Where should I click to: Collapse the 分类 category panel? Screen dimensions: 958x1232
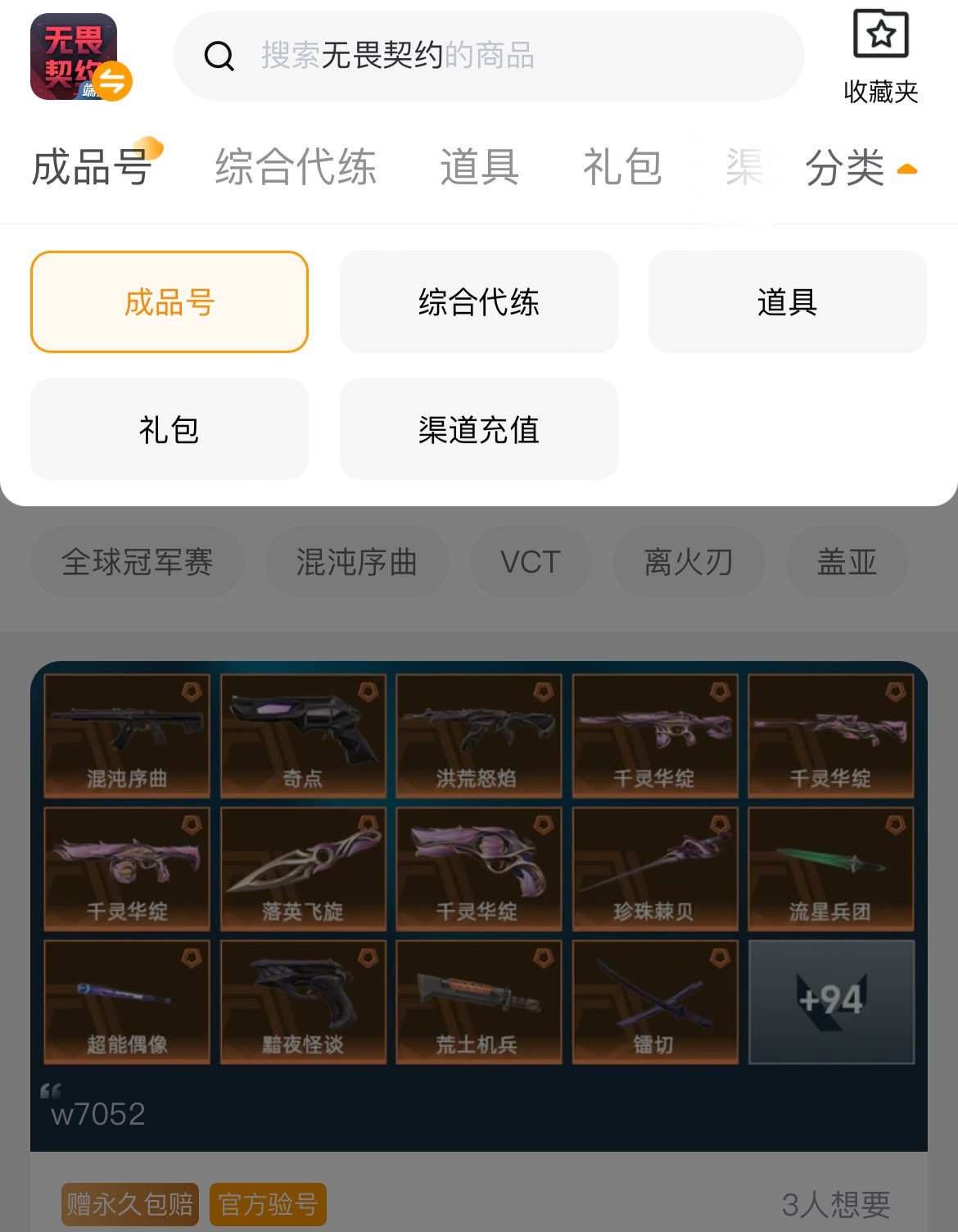click(861, 169)
